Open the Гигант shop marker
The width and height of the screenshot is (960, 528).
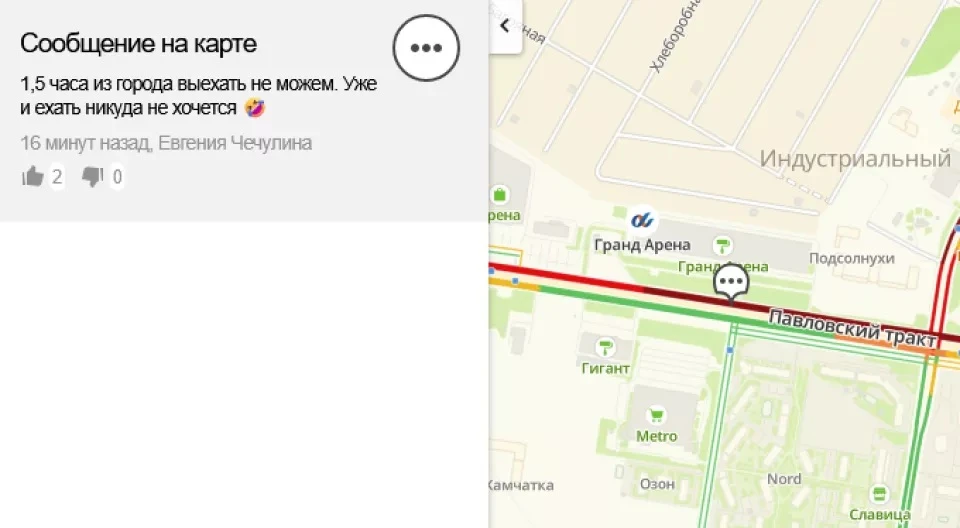click(x=604, y=347)
